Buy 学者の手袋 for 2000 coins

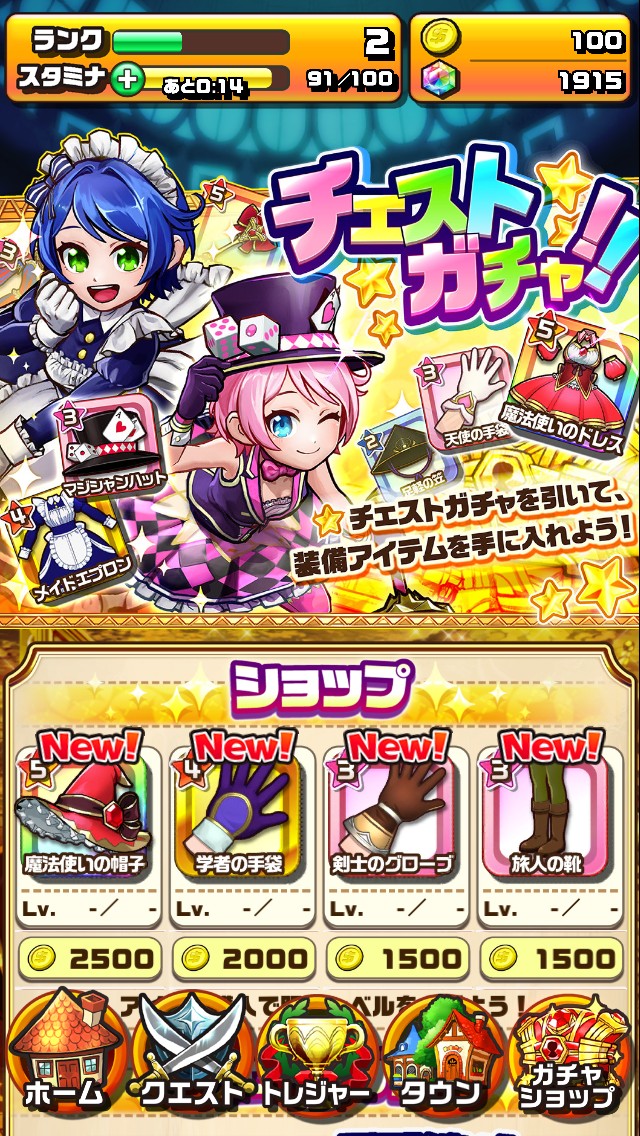coord(243,958)
